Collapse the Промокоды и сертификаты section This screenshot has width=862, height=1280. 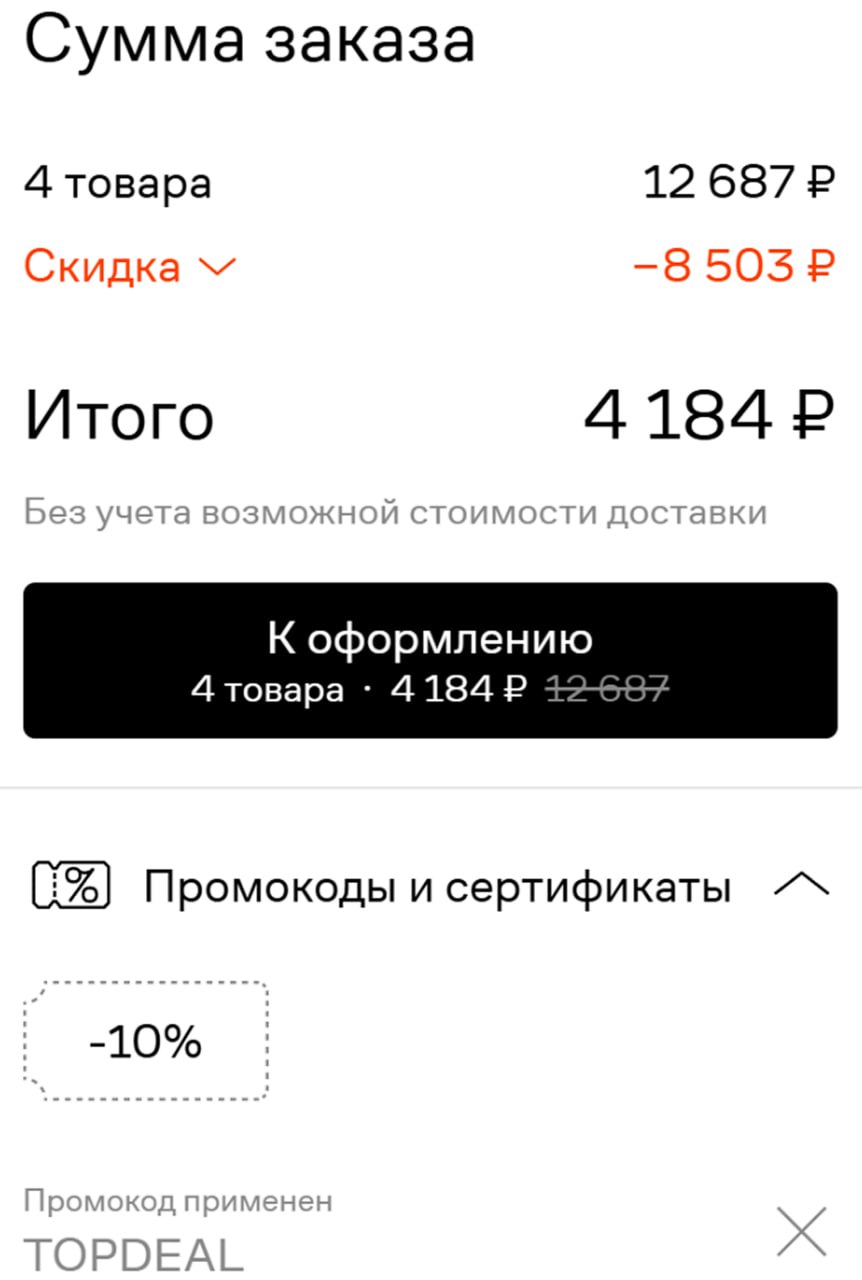pos(801,885)
